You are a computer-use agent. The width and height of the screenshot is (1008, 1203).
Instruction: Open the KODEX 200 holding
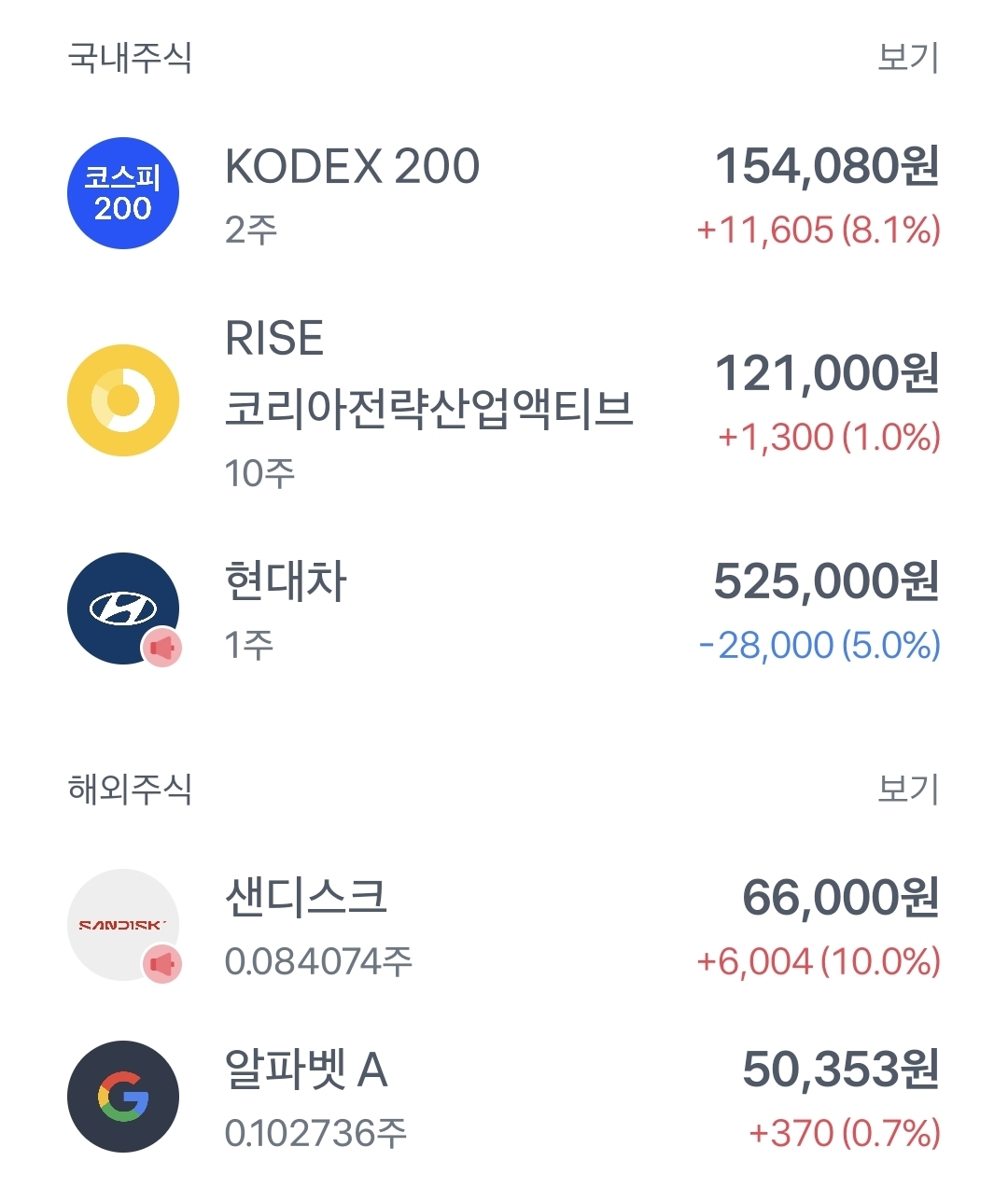coord(504,194)
